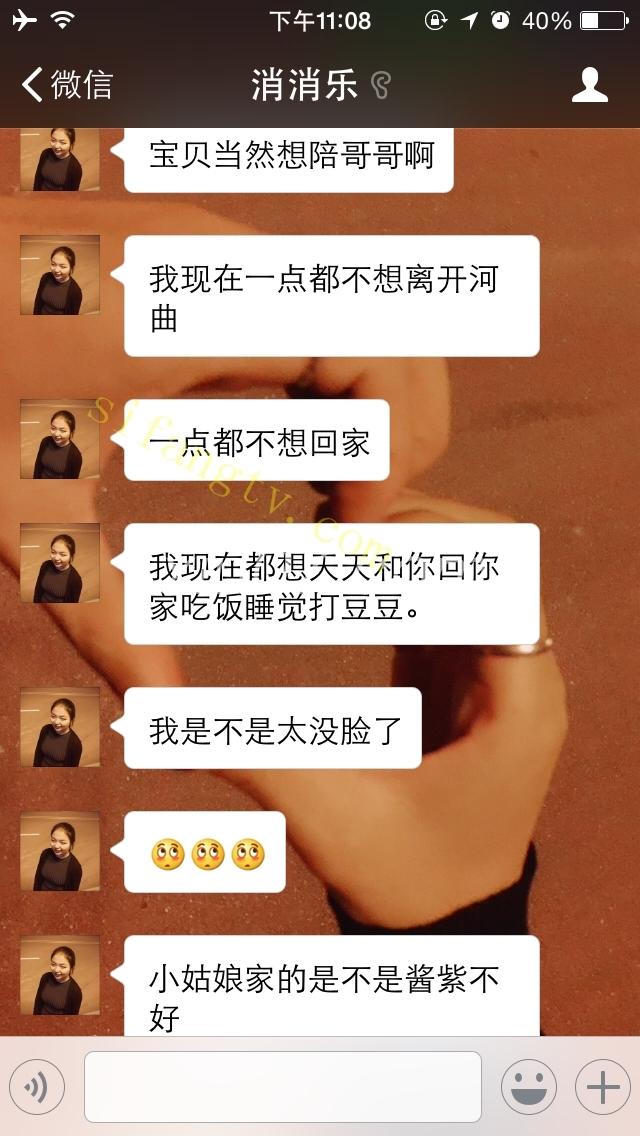Screen dimensions: 640x1136
Task: Tap the avatar beside 我是不是太没脸了
Action: pyautogui.click(x=60, y=727)
